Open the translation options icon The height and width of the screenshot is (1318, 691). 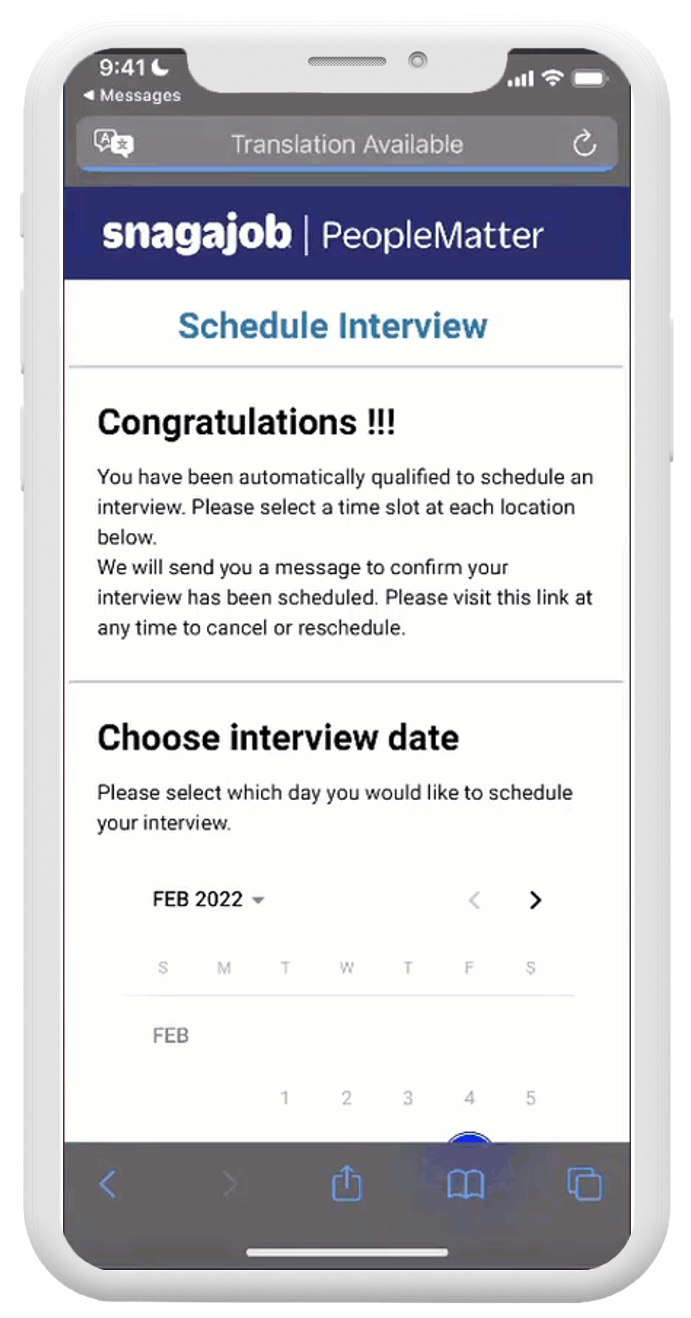tap(113, 143)
